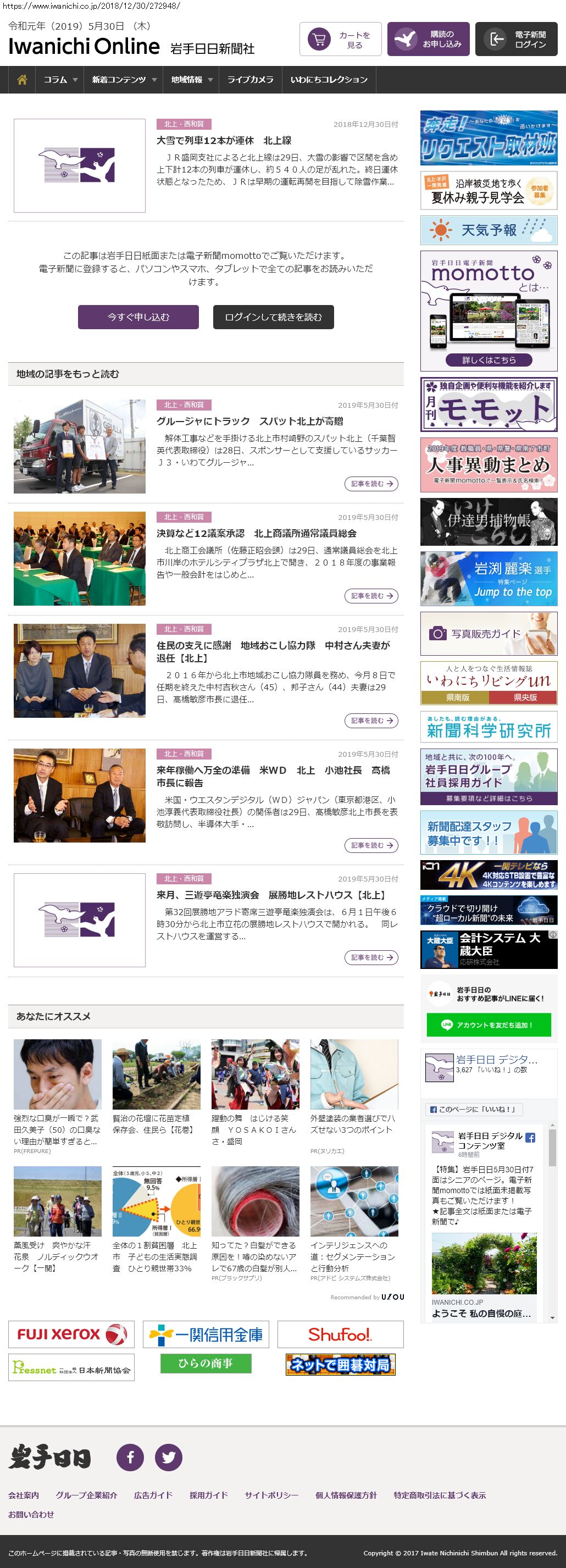Select ログインして続きを読む
The width and height of the screenshot is (566, 1568).
pos(273,317)
